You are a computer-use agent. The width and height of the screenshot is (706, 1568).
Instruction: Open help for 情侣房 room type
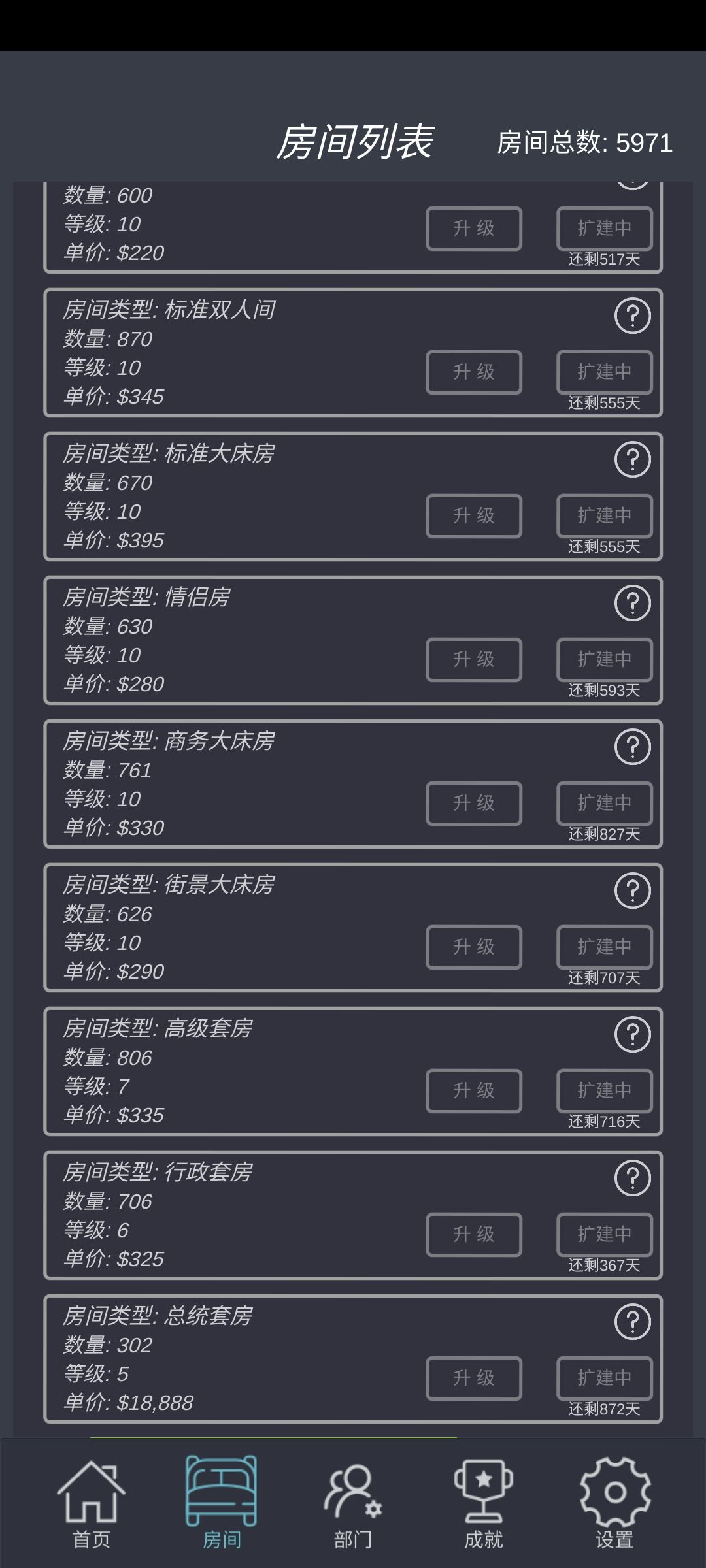[631, 604]
